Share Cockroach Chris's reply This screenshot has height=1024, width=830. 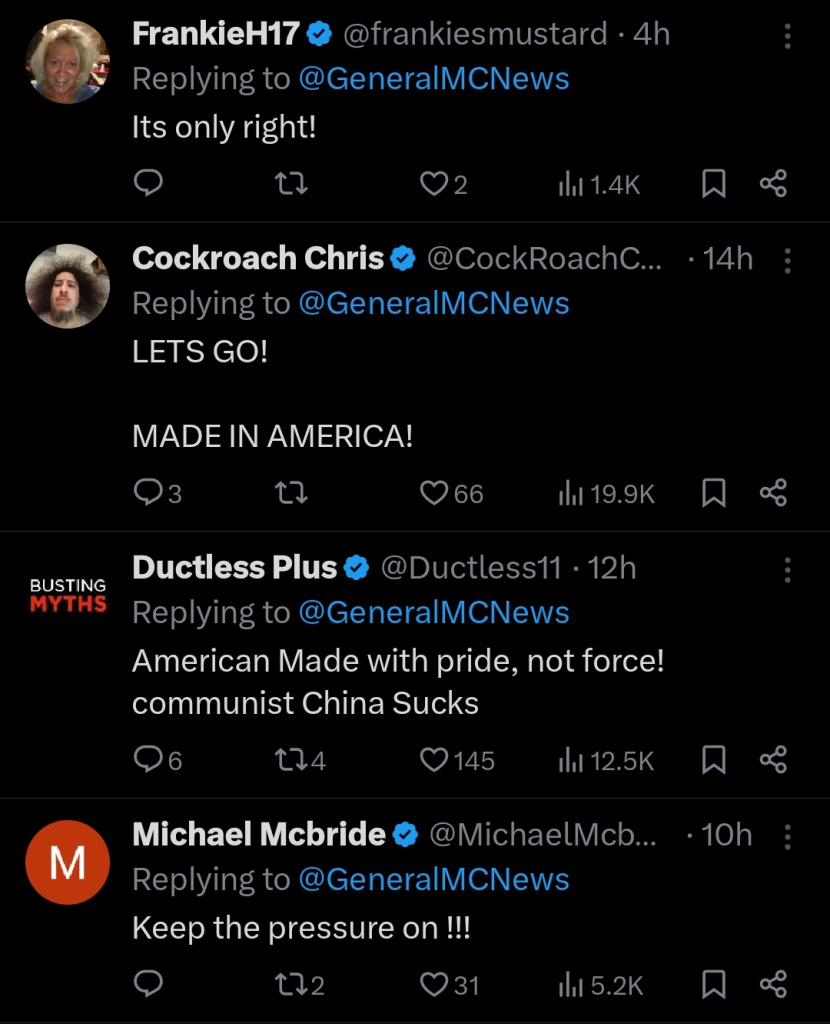click(773, 493)
